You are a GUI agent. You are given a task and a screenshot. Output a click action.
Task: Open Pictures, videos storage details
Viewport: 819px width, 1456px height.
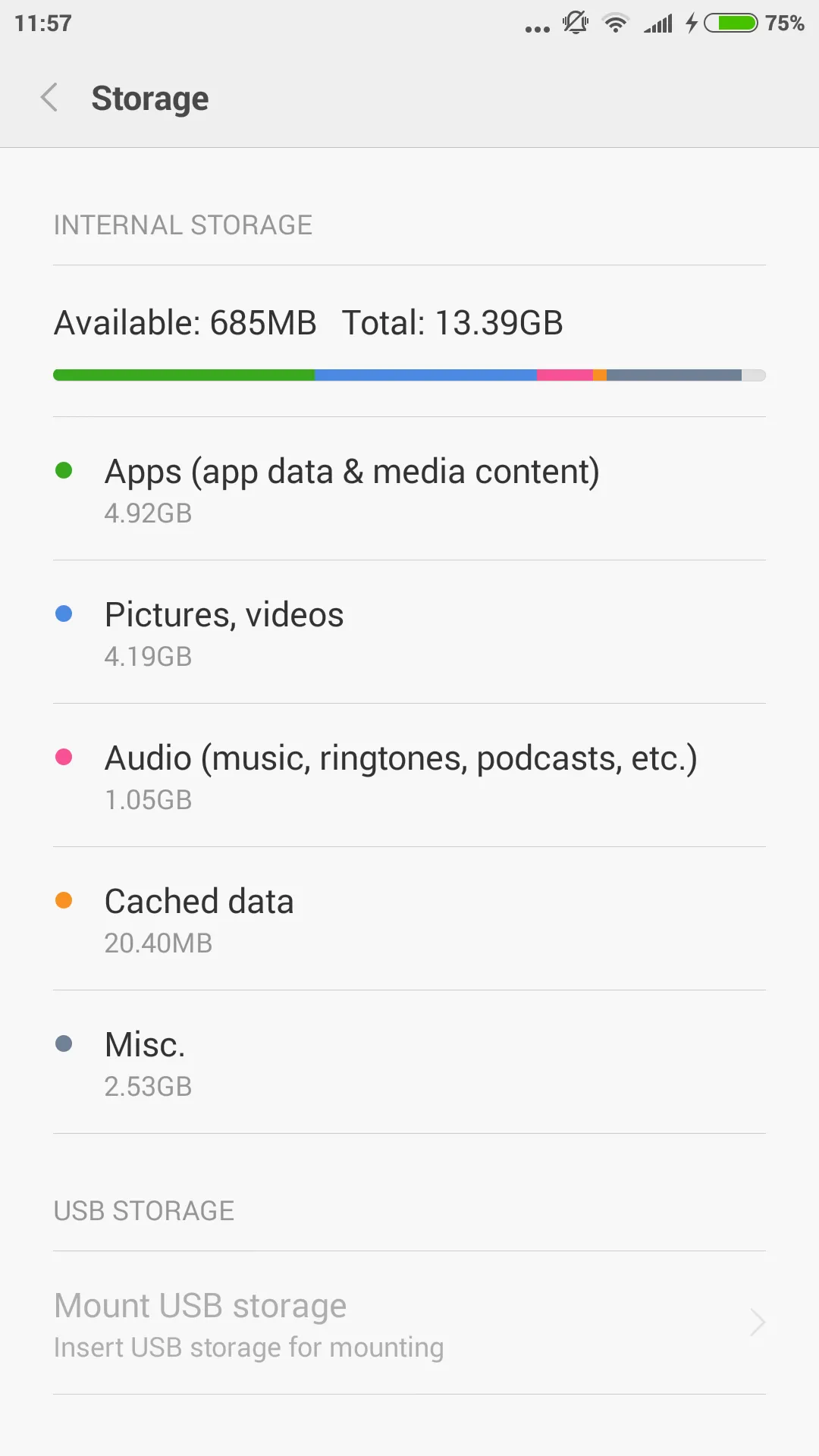click(409, 632)
